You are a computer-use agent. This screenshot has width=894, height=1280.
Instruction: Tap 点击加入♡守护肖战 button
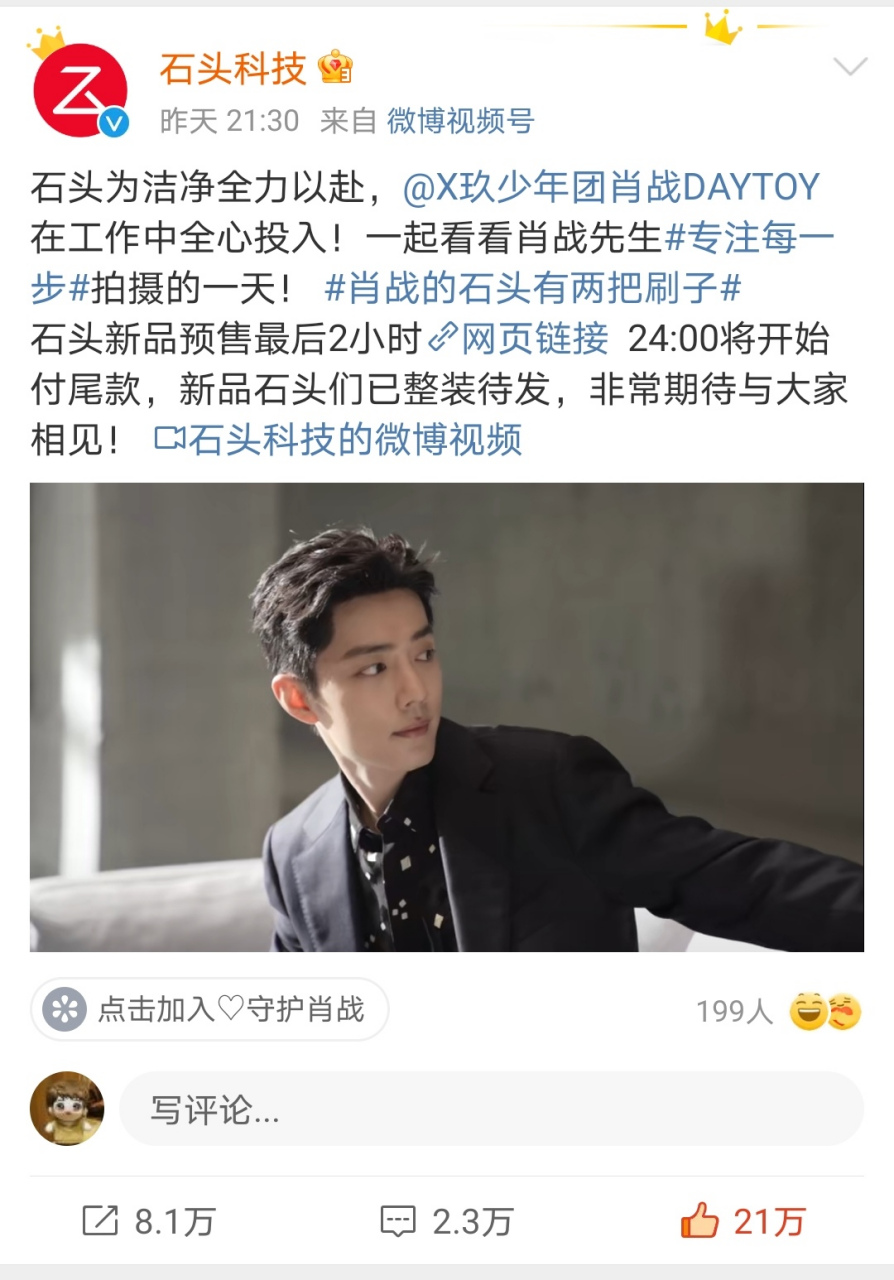(x=210, y=1009)
